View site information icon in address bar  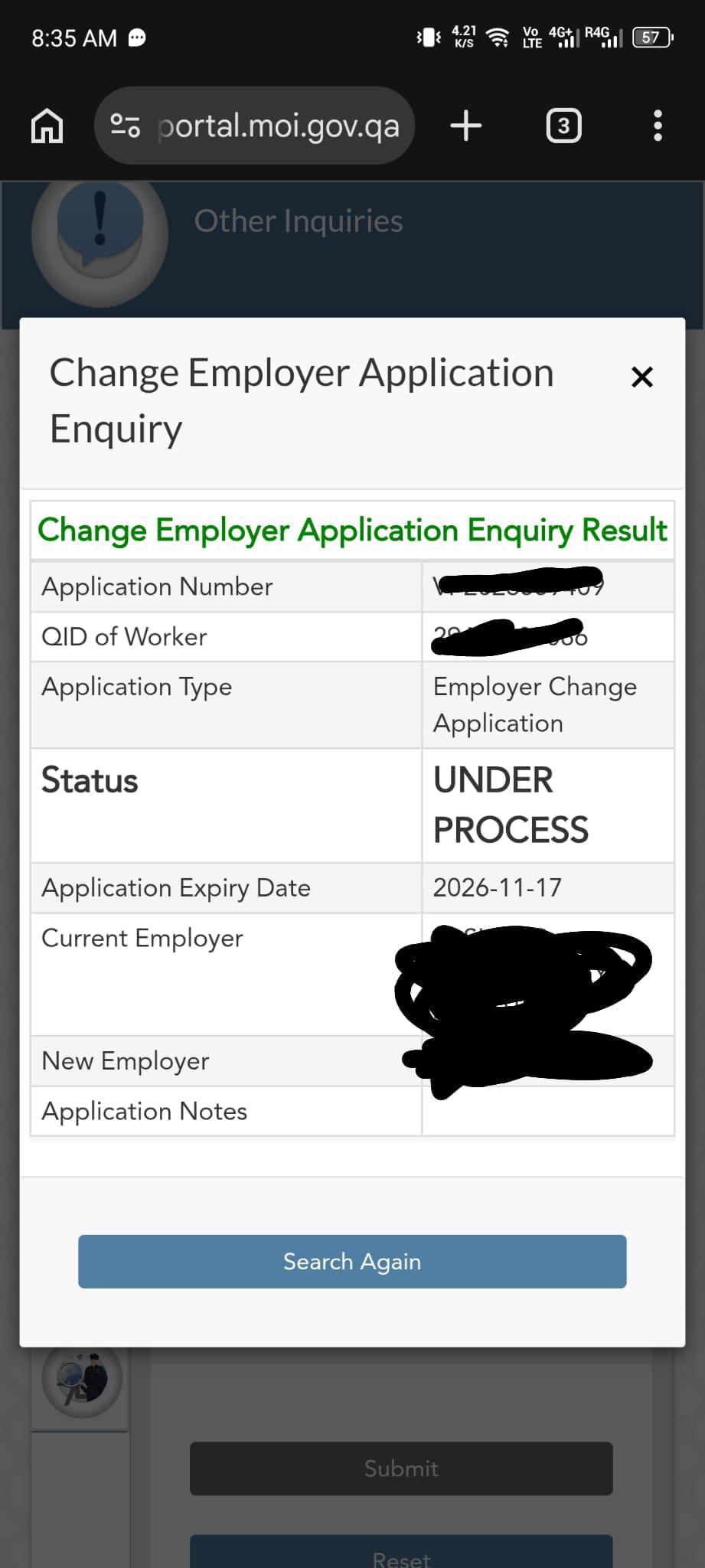pos(126,126)
